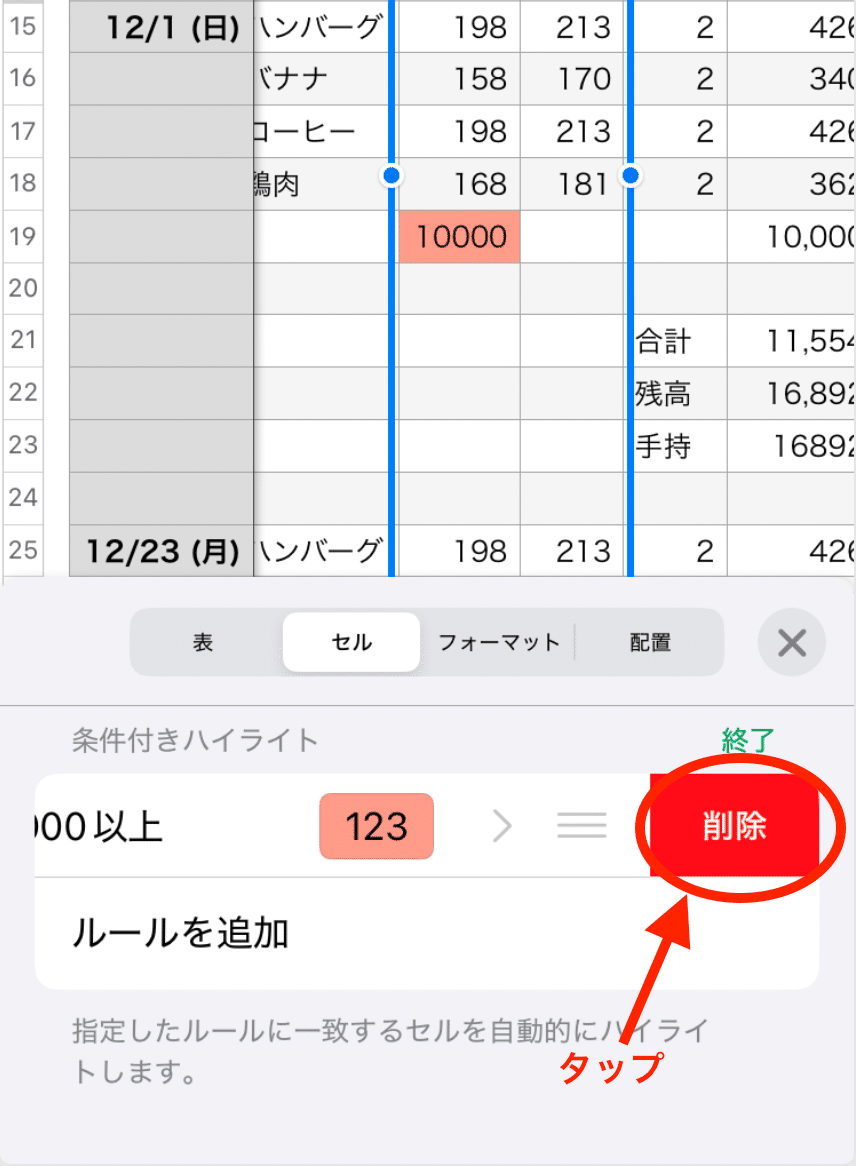
Task: Switch to the 配置 tab
Action: point(650,642)
